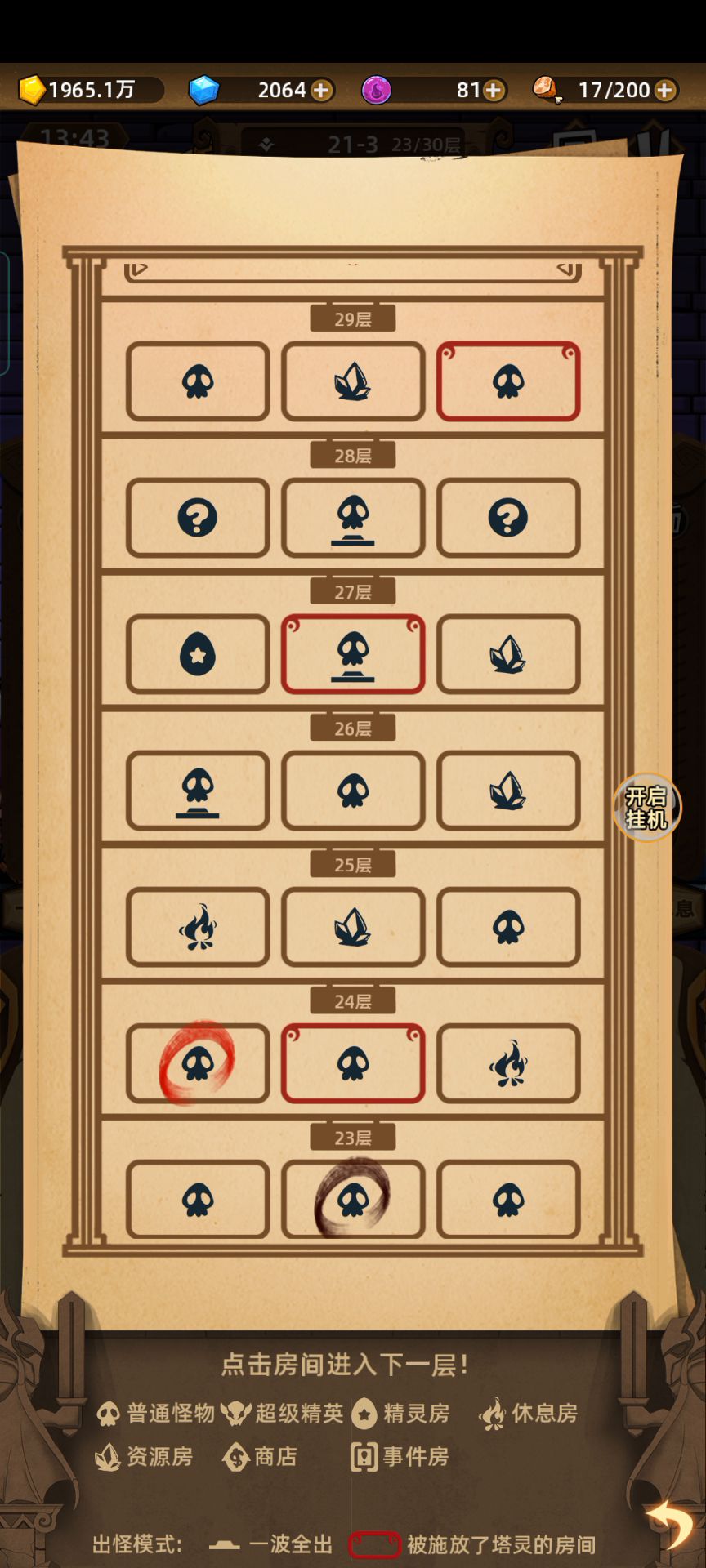Select the wave-spawn skull room on floor 28
Image resolution: width=706 pixels, height=1568 pixels.
[353, 518]
